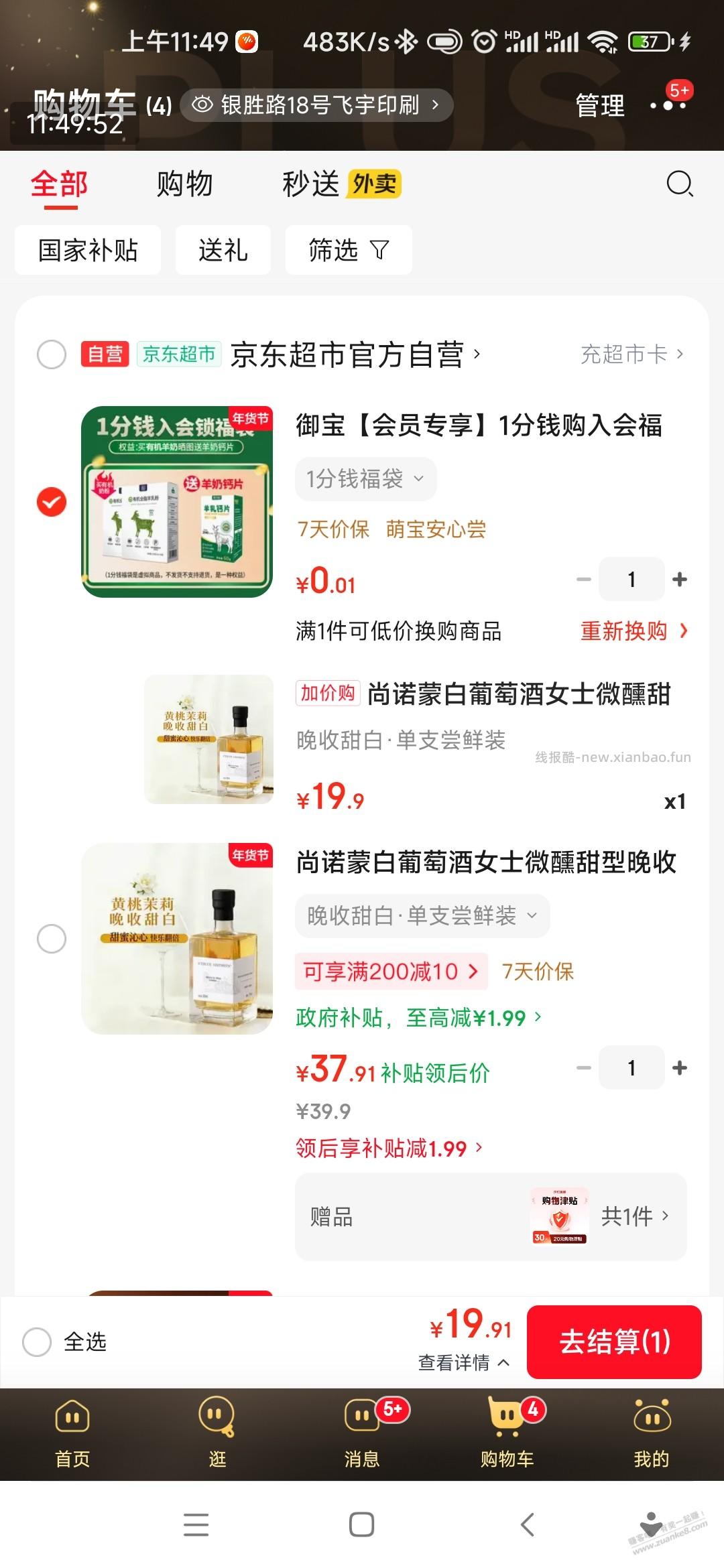
Task: Check the 全选 select-all checkbox
Action: [x=38, y=1342]
